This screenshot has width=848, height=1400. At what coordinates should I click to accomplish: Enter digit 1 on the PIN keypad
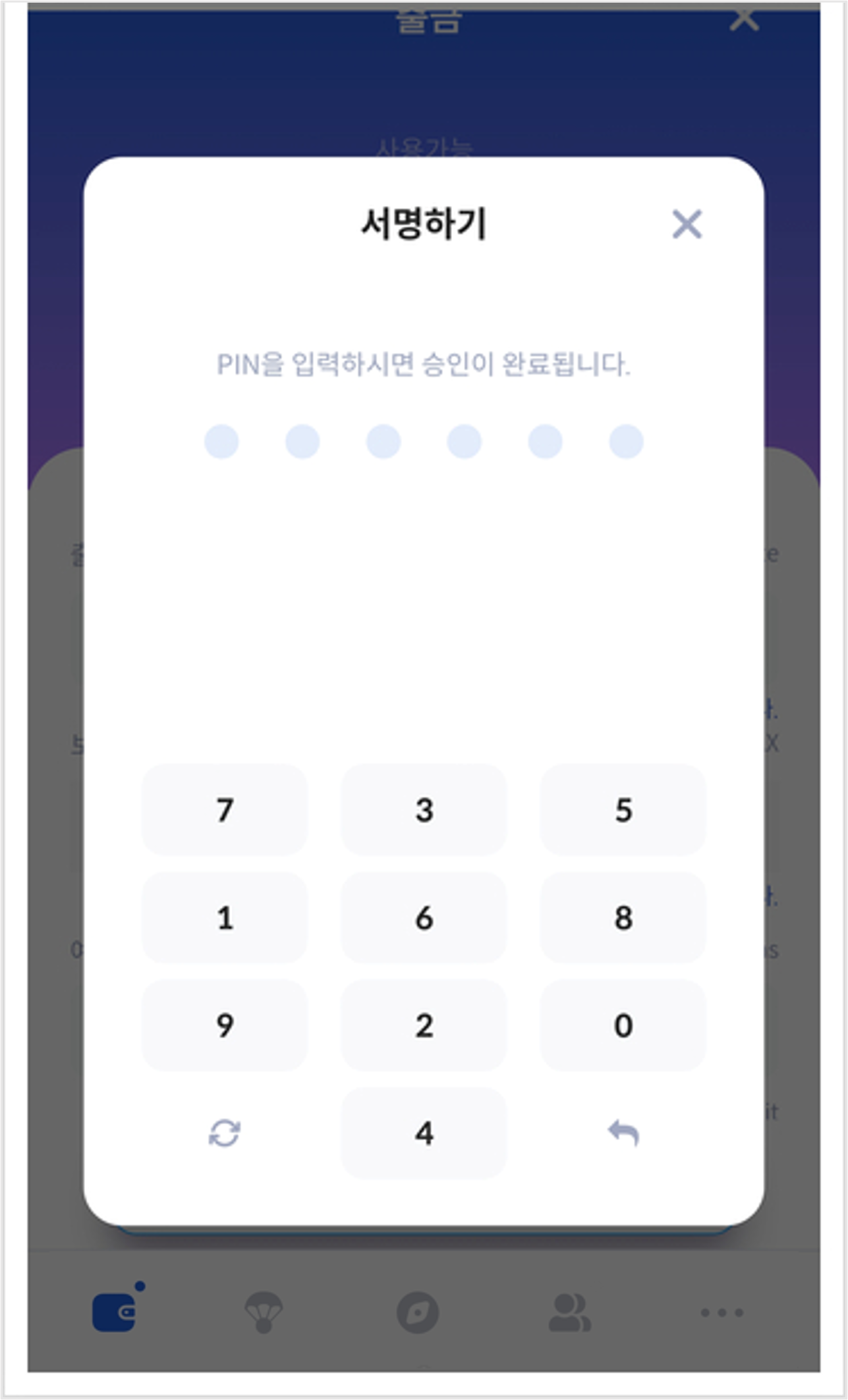point(225,917)
